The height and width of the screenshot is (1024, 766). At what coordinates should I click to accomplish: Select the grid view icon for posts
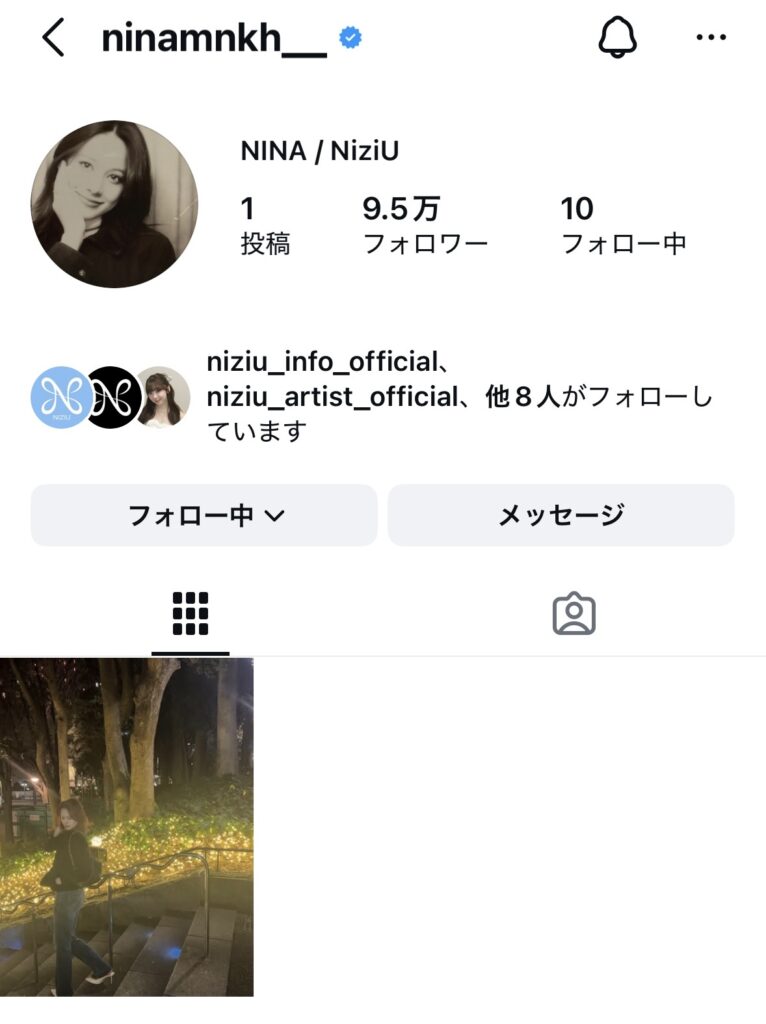click(x=189, y=613)
